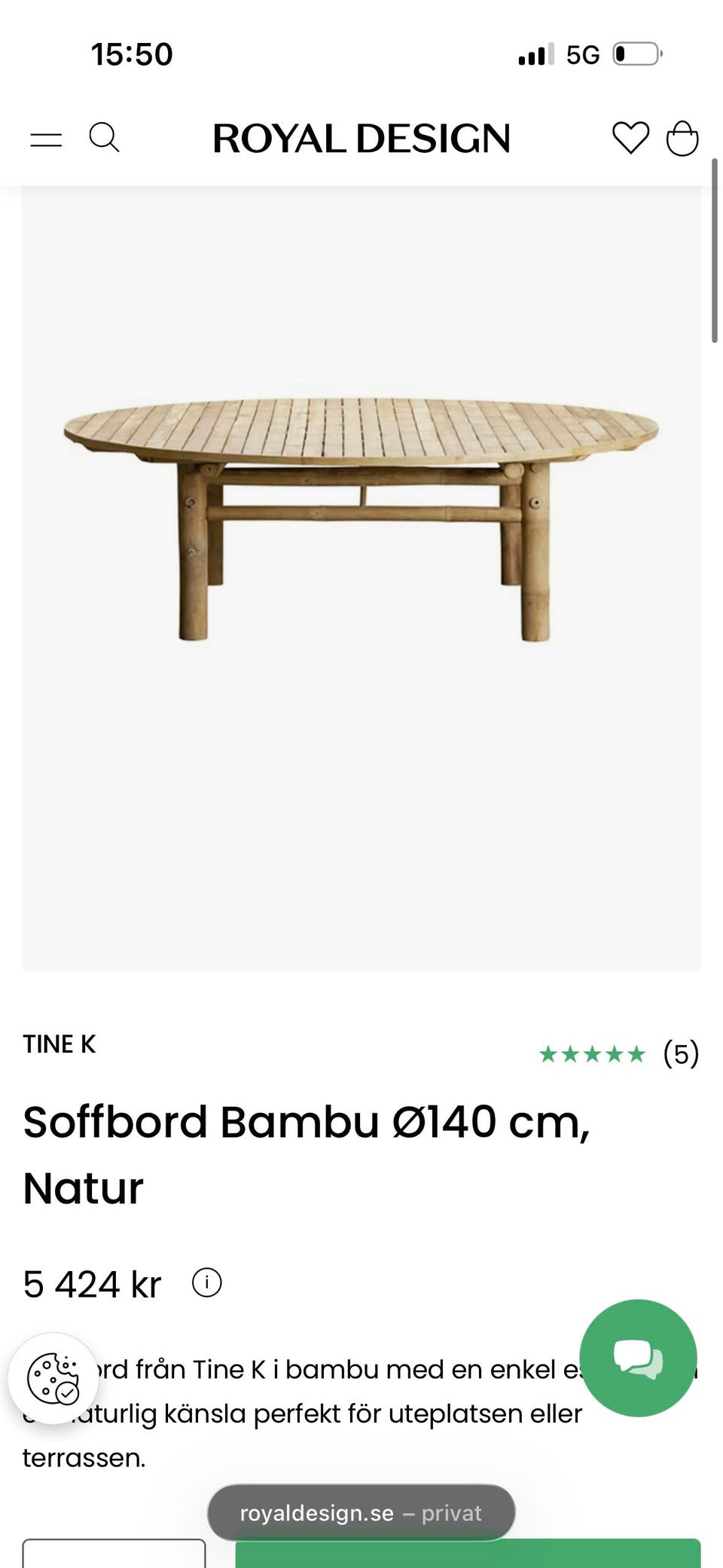Open the TINE K brand page
The height and width of the screenshot is (1568, 723).
[x=59, y=1044]
